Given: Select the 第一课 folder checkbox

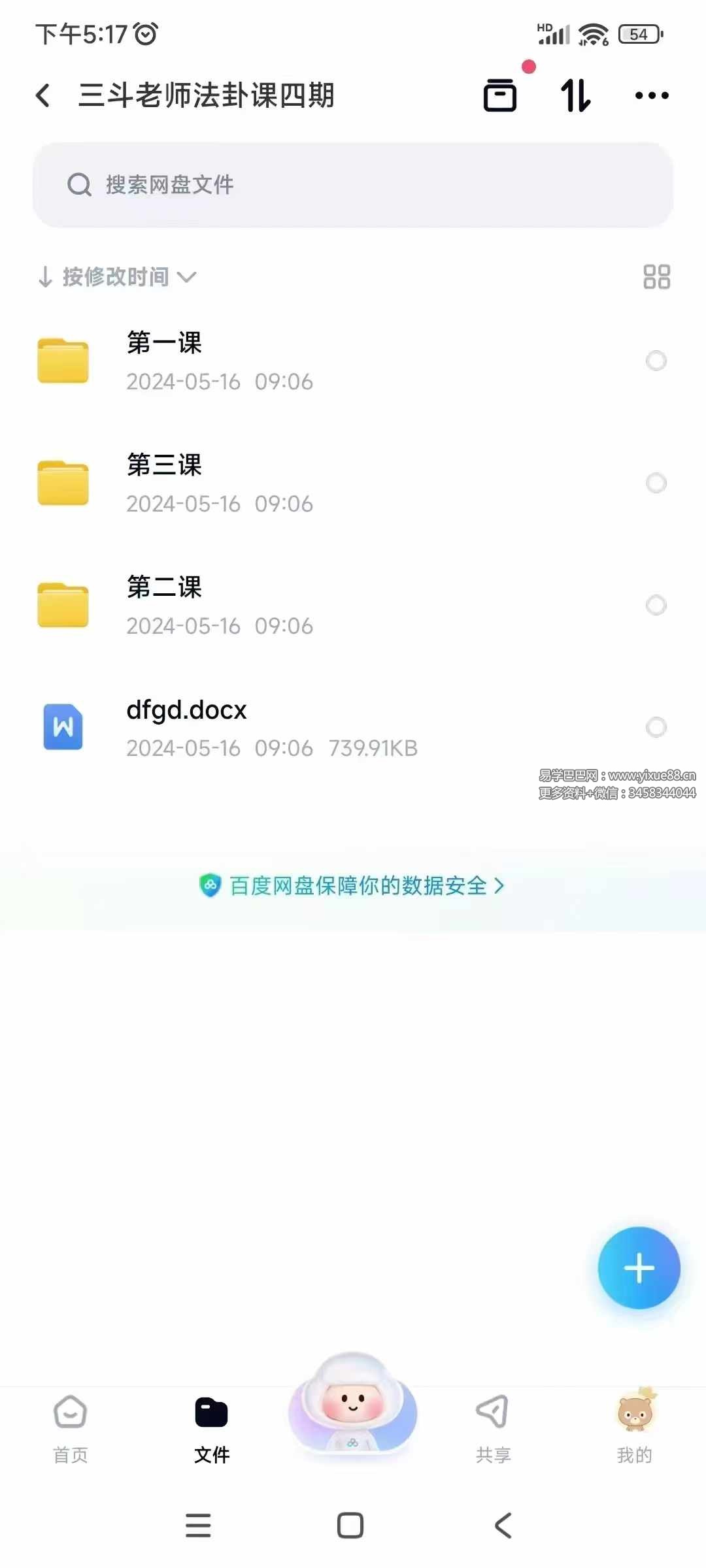Looking at the screenshot, I should (656, 361).
